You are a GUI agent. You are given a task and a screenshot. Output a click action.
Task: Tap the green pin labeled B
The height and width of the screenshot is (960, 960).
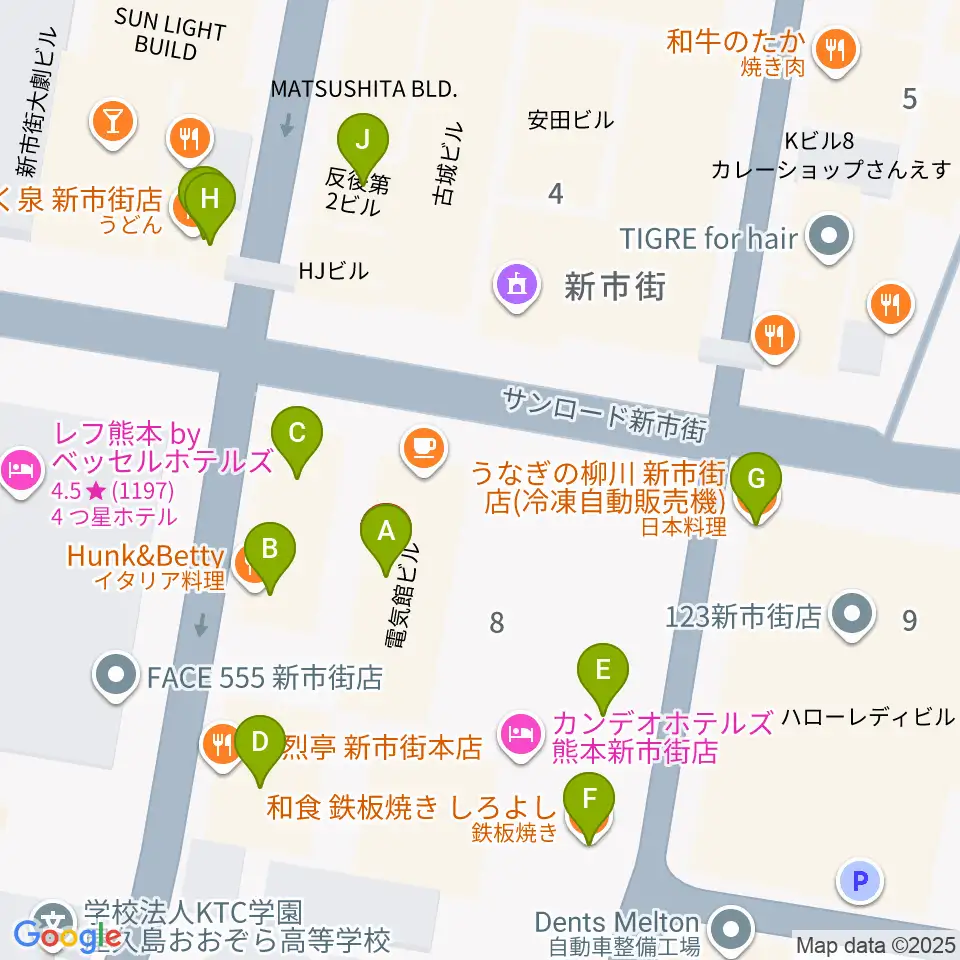click(x=270, y=550)
